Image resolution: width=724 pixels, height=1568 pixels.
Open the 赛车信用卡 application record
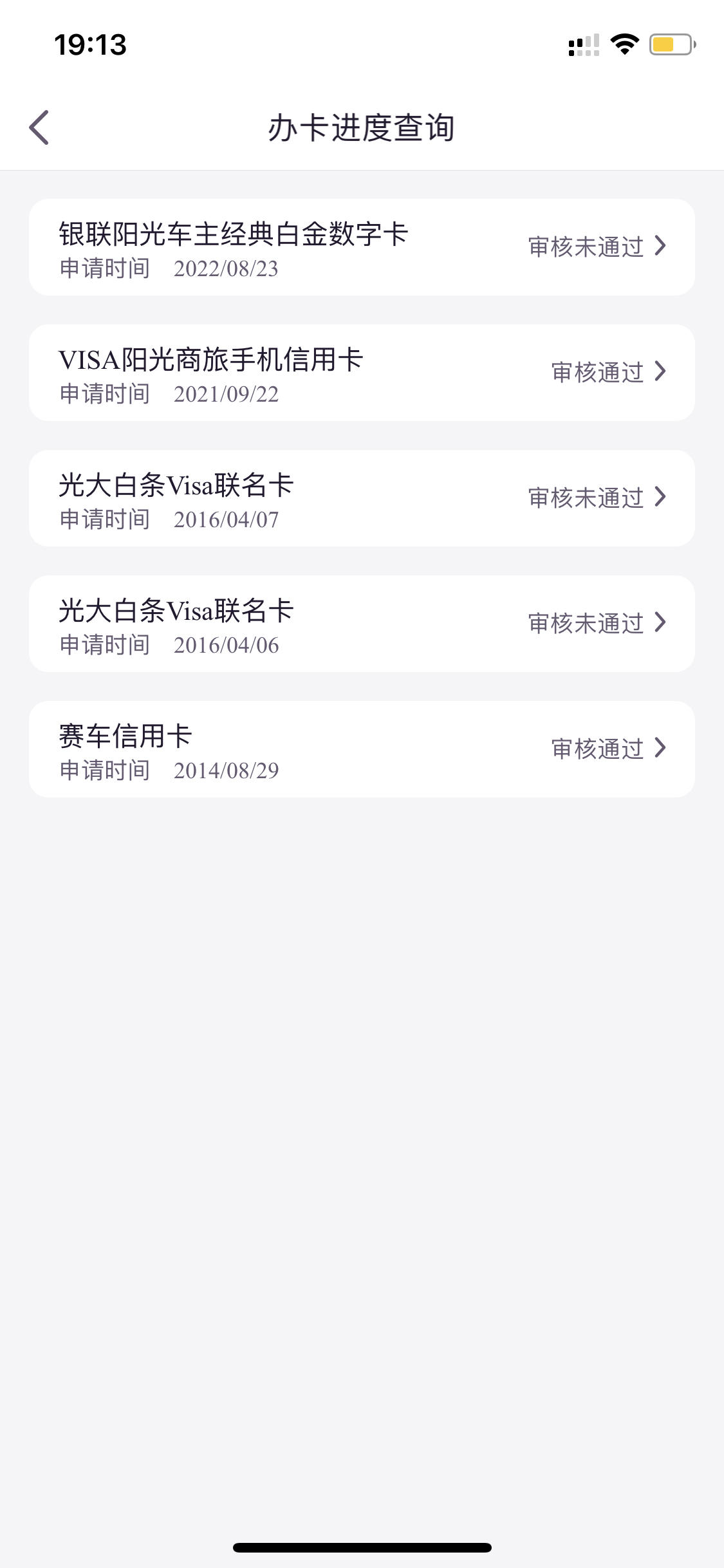pos(362,749)
